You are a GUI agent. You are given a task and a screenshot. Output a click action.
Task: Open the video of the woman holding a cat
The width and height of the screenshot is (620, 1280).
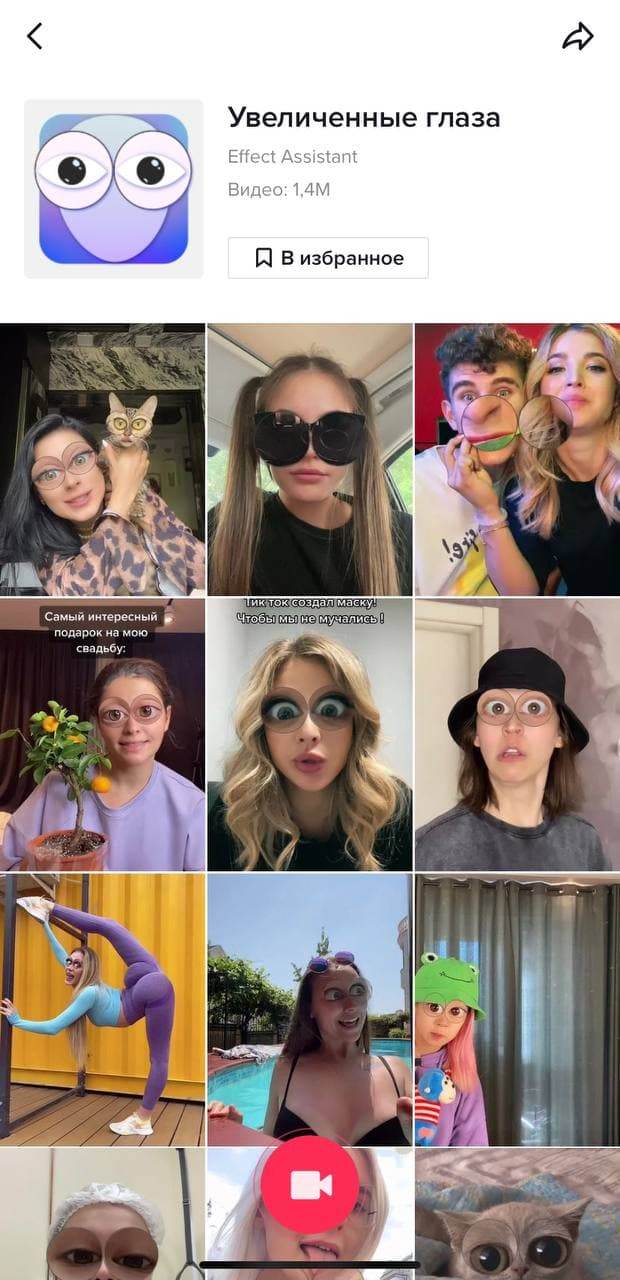click(102, 460)
